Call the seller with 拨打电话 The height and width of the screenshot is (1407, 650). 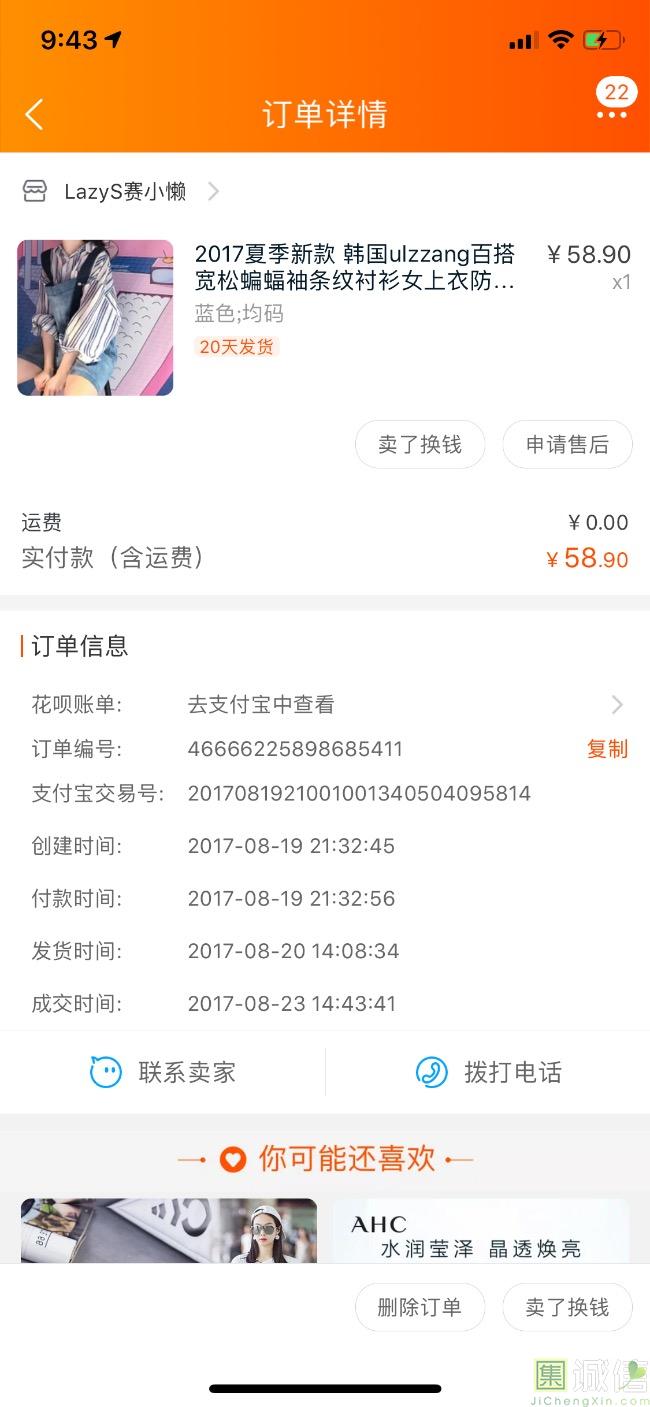[x=488, y=1072]
